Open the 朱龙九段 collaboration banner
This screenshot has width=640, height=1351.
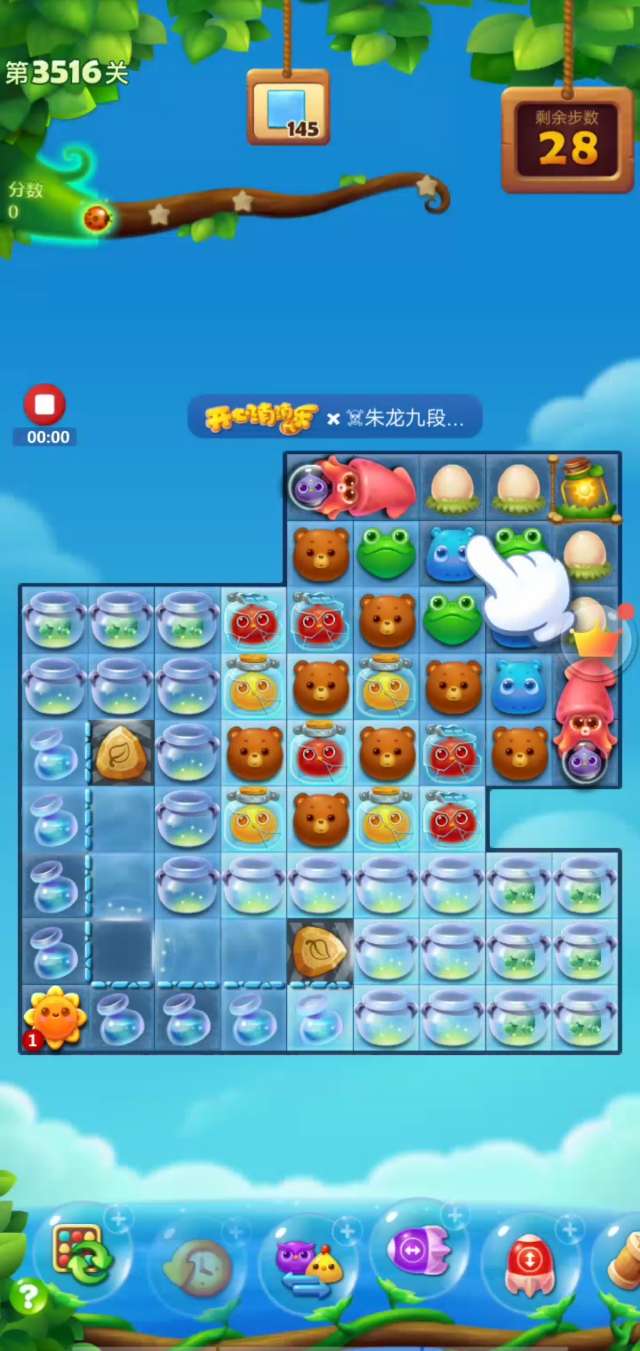click(335, 417)
